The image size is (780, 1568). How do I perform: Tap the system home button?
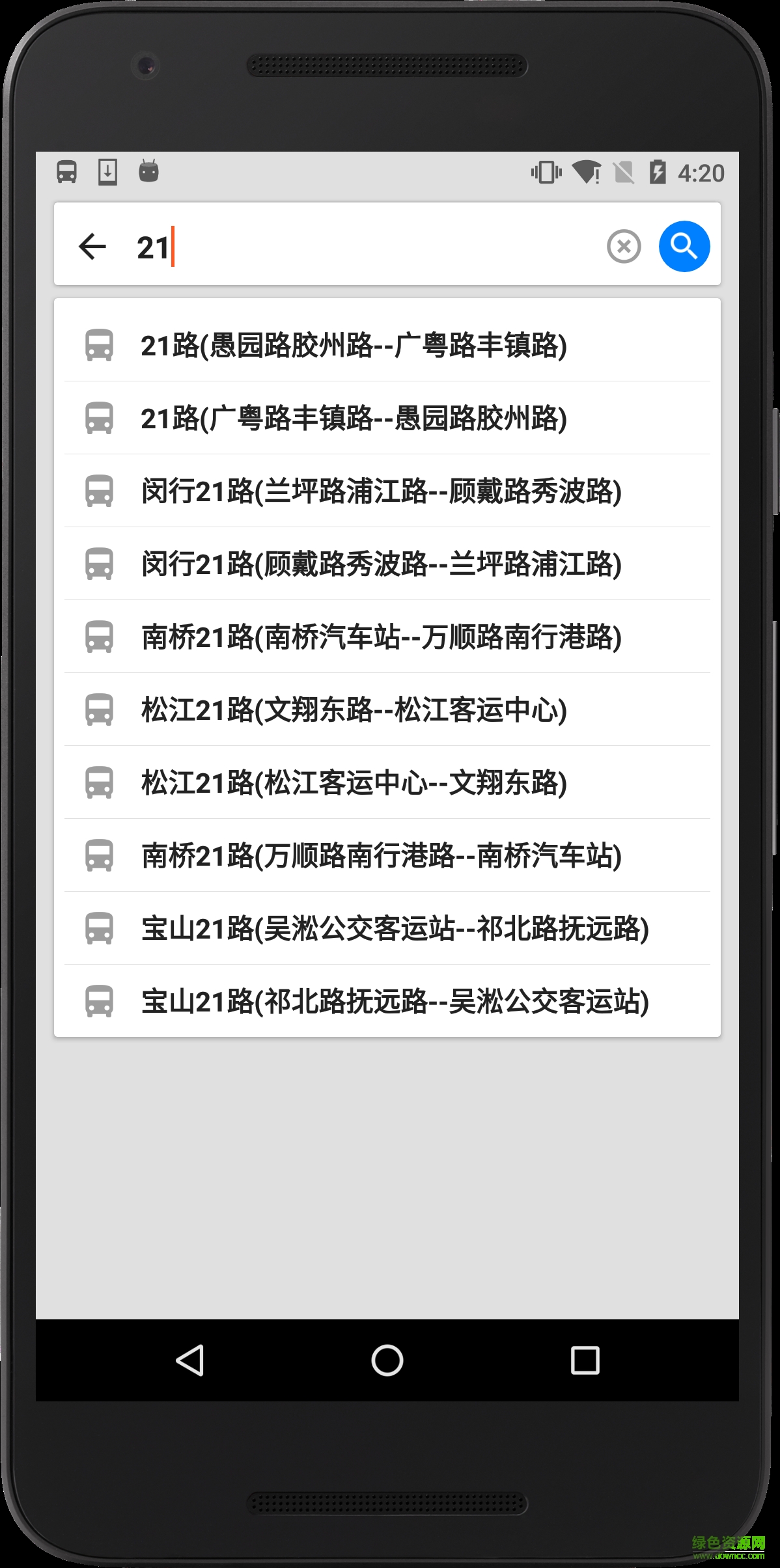pos(387,1360)
